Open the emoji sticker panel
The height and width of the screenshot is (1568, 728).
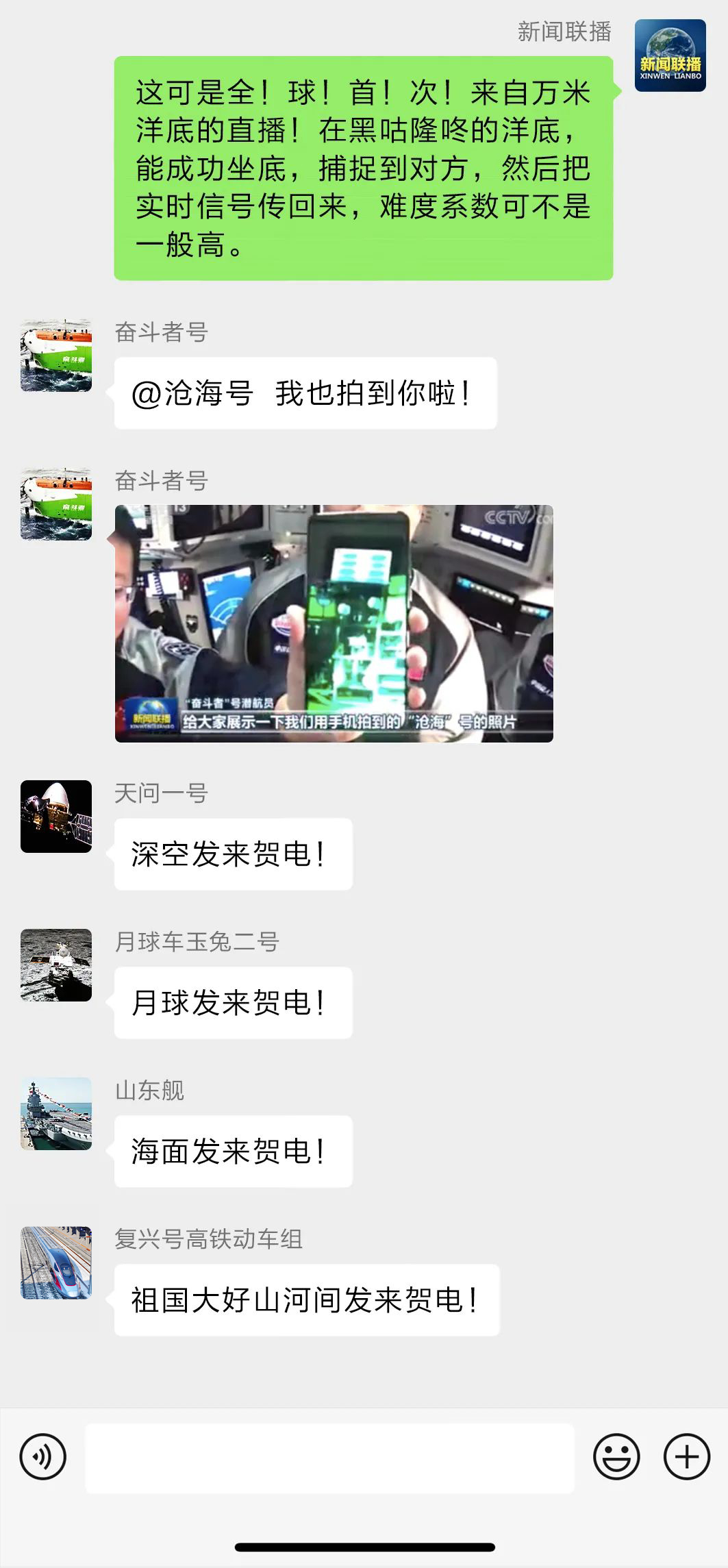pyautogui.click(x=616, y=1456)
